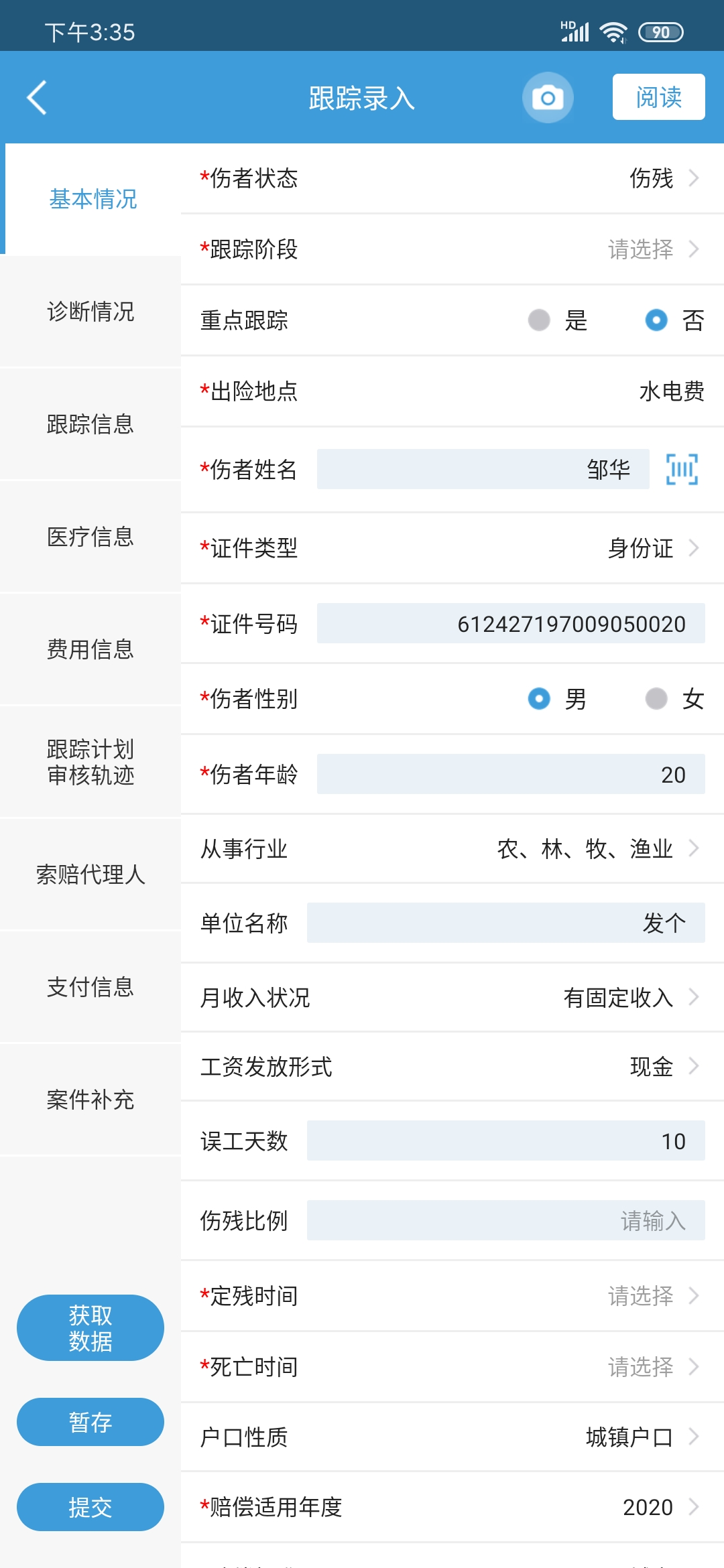
Task: Choose 女 for 伤者性别
Action: point(674,699)
